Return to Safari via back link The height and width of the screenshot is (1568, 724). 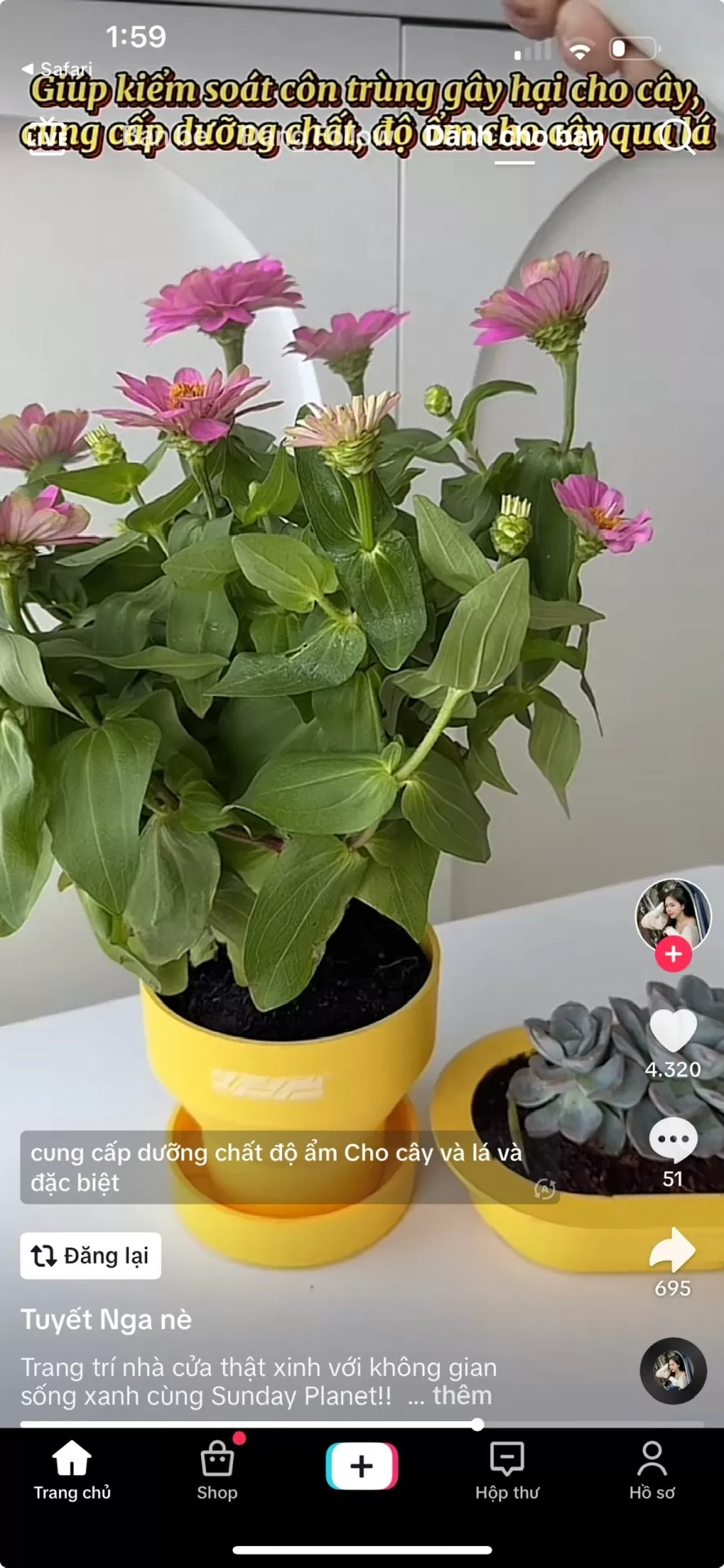click(57, 69)
